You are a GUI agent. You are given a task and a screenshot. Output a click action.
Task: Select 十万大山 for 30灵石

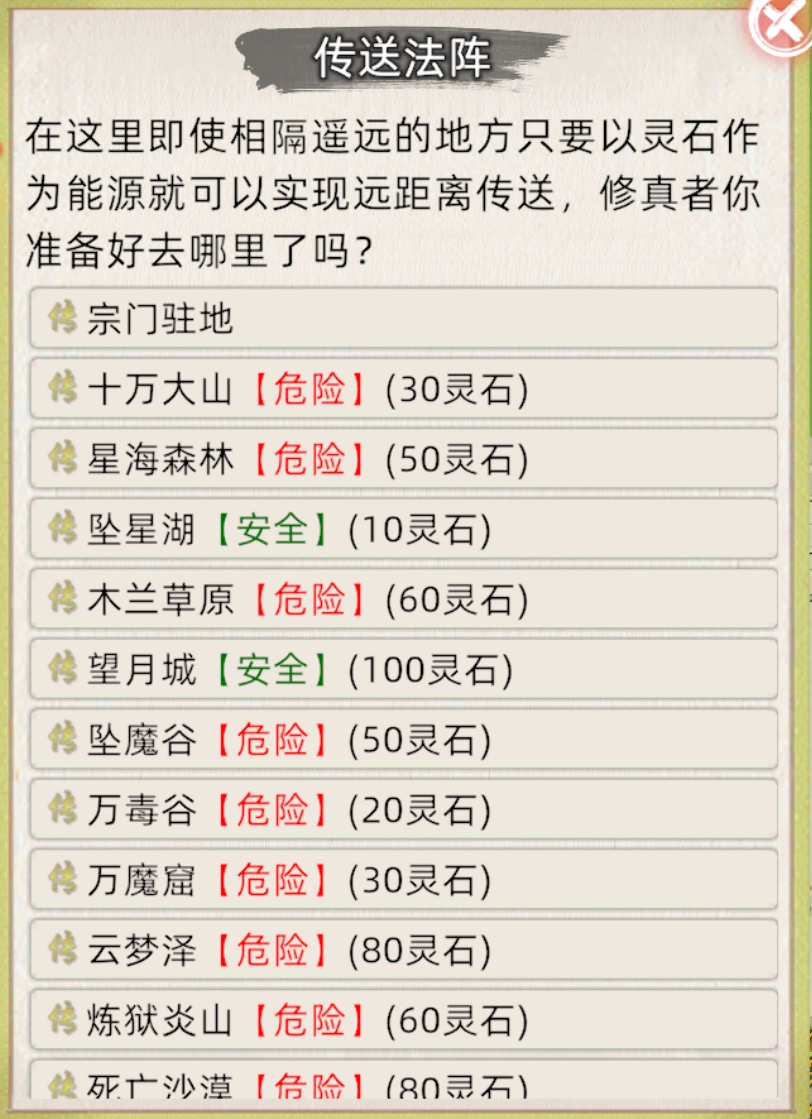[403, 388]
